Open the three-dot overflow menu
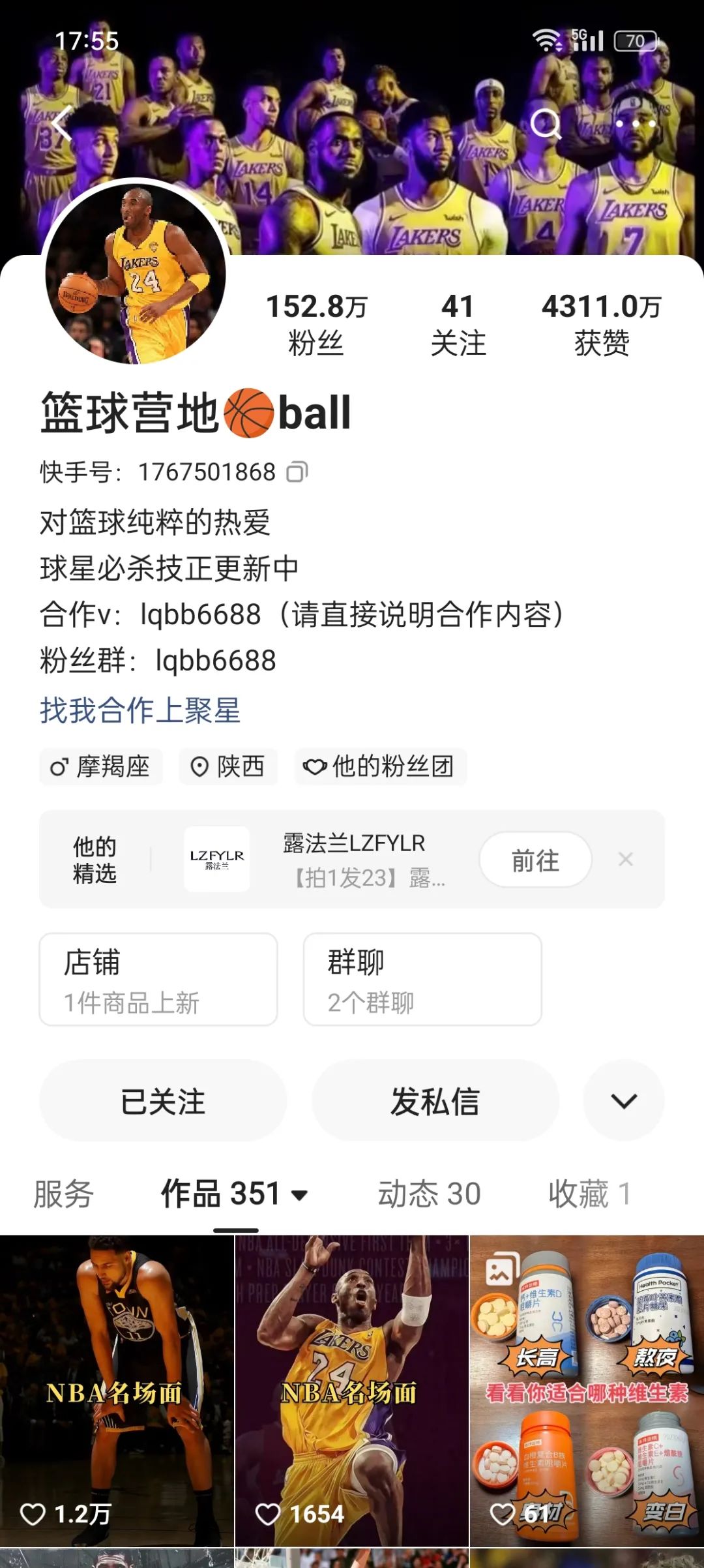The width and height of the screenshot is (704, 1568). tap(635, 123)
